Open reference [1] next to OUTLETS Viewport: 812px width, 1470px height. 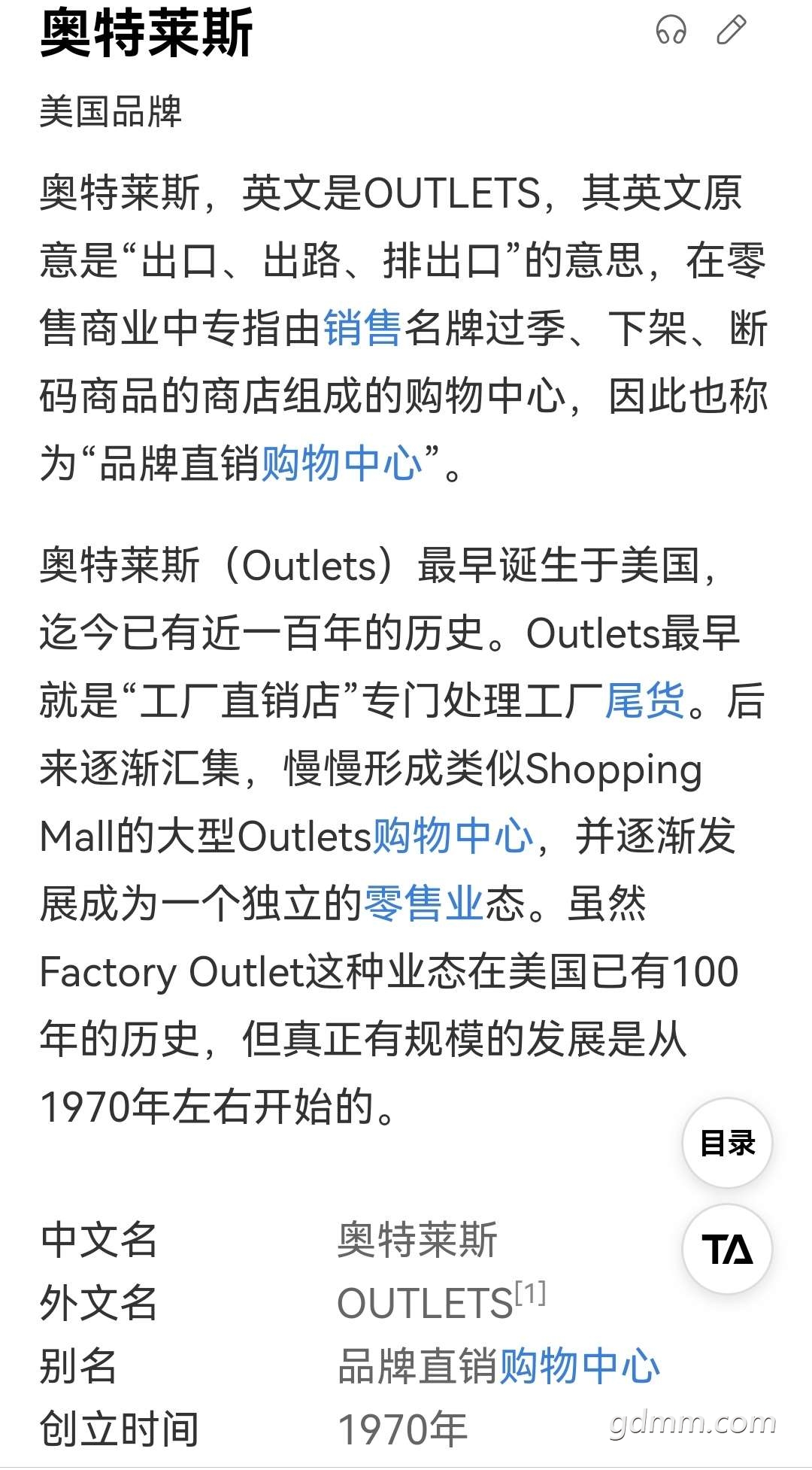[531, 1293]
